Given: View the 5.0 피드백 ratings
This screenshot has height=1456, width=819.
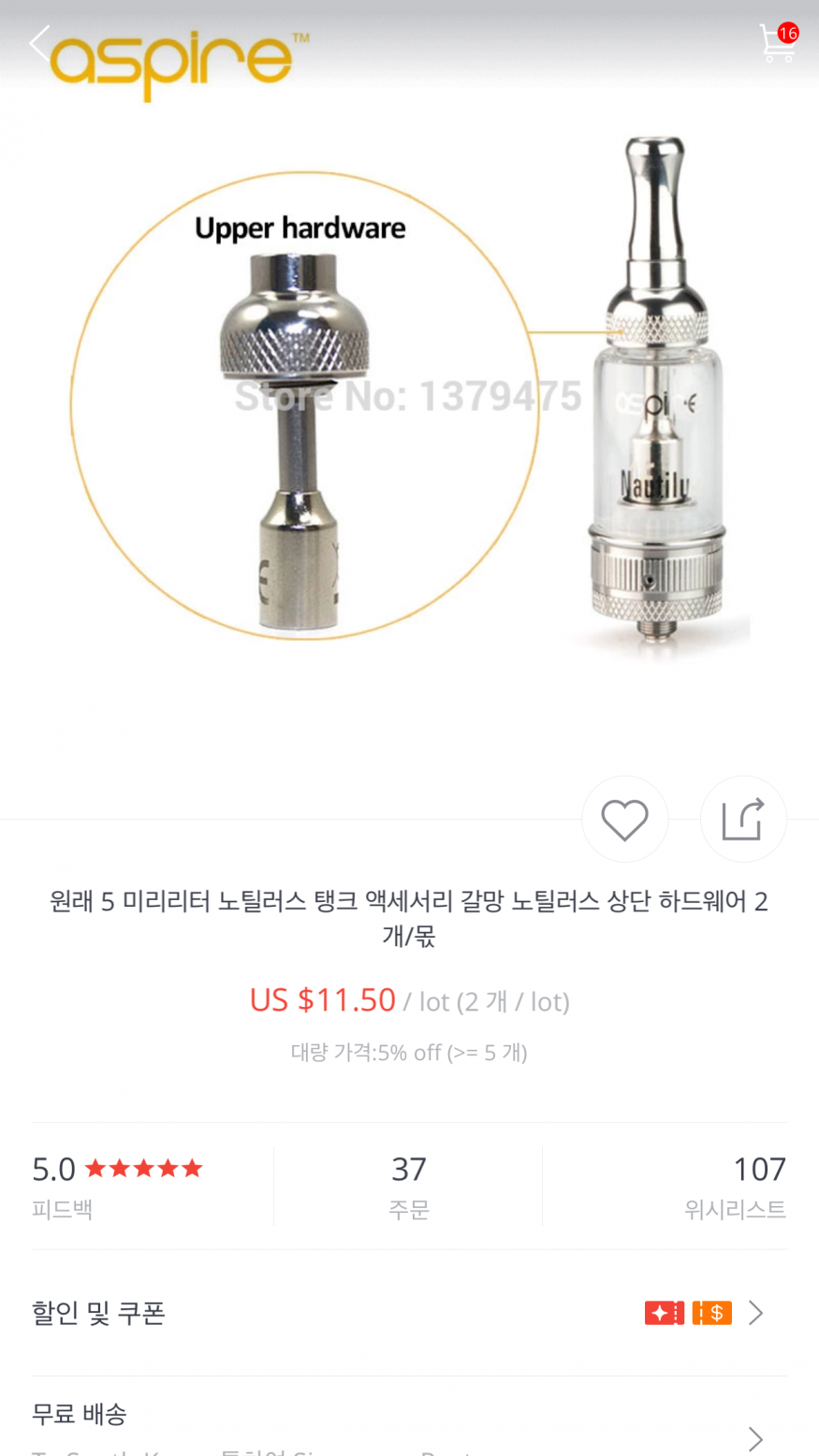Looking at the screenshot, I should tap(117, 1187).
